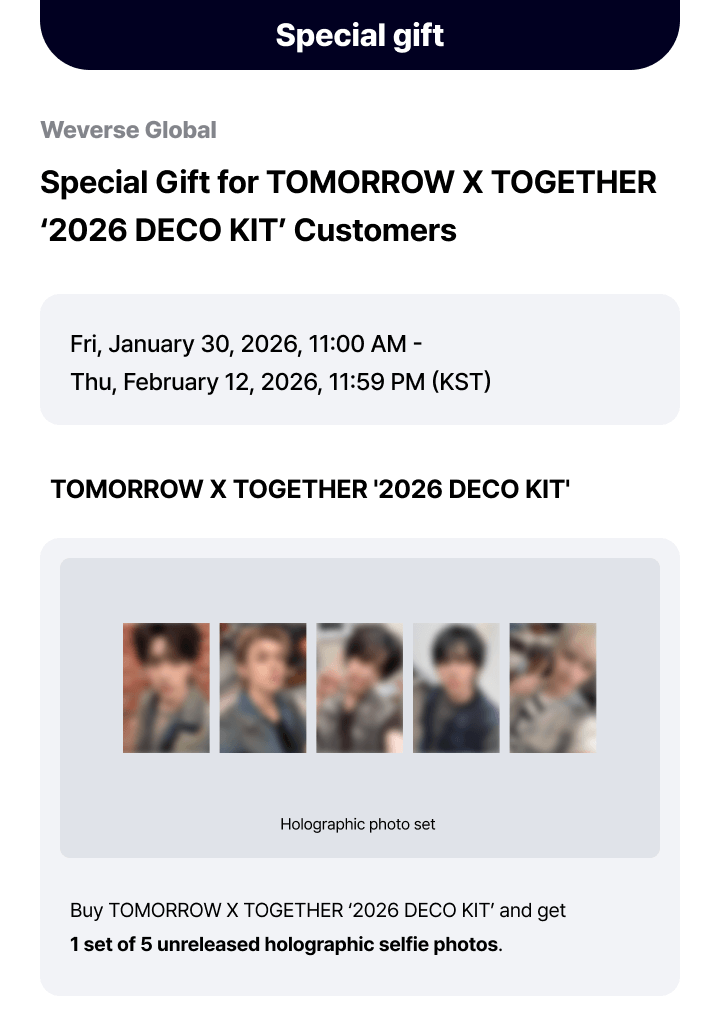This screenshot has height=1024, width=720.
Task: Open the notice title "Special Gift for TOMORROW X TOGETHER"
Action: tap(347, 182)
